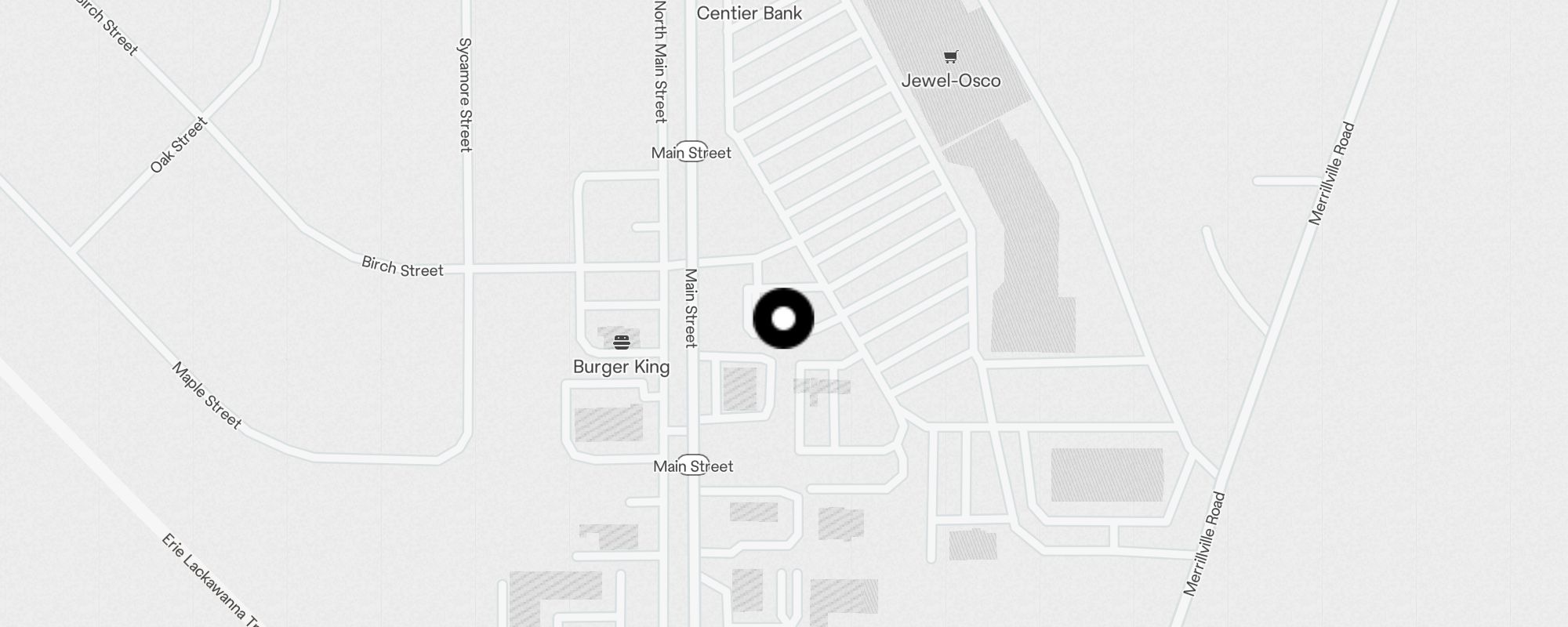Select the Centier Bank place label
This screenshot has width=1568, height=627.
tap(749, 13)
